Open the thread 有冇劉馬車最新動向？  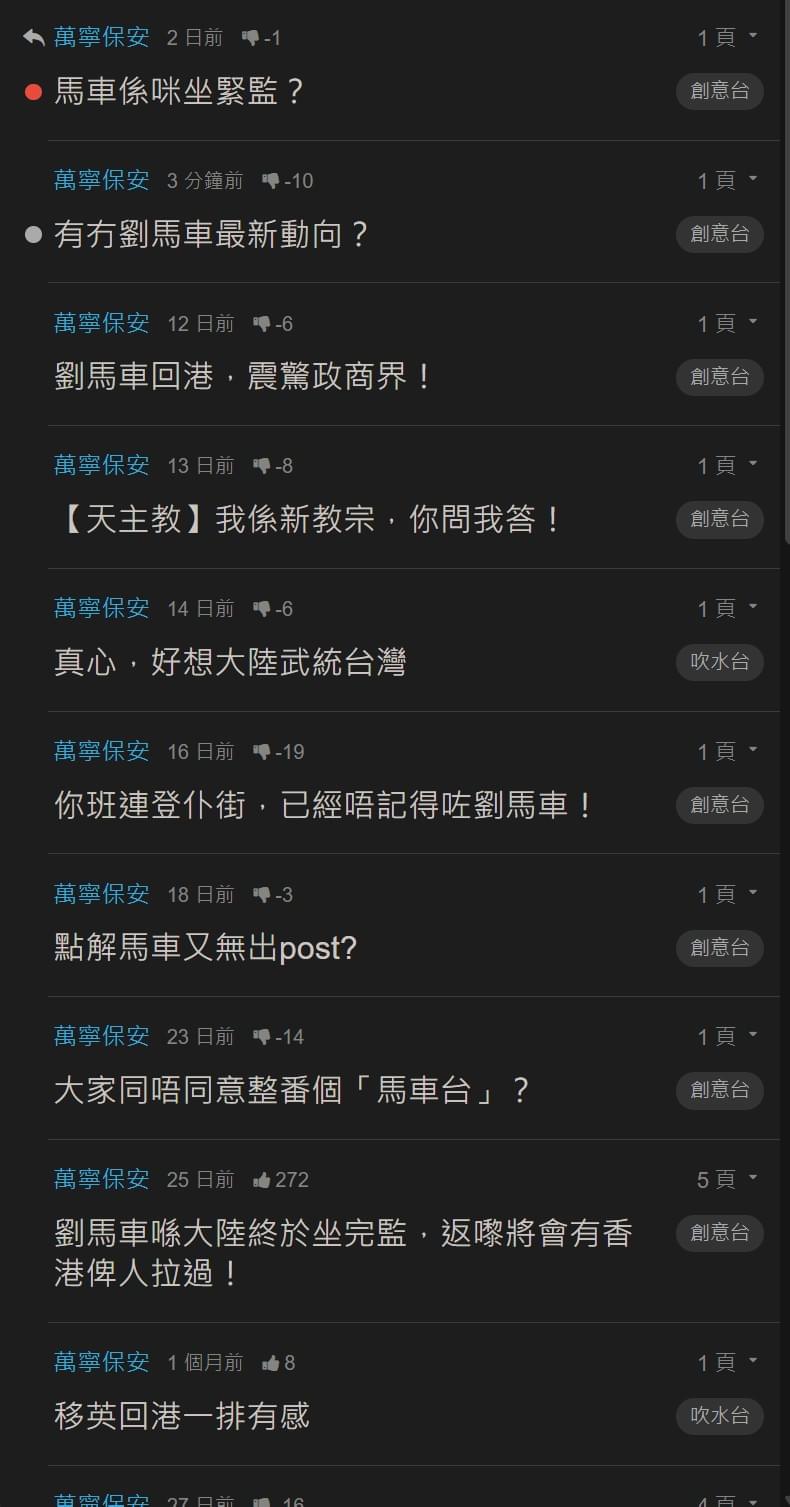(212, 235)
